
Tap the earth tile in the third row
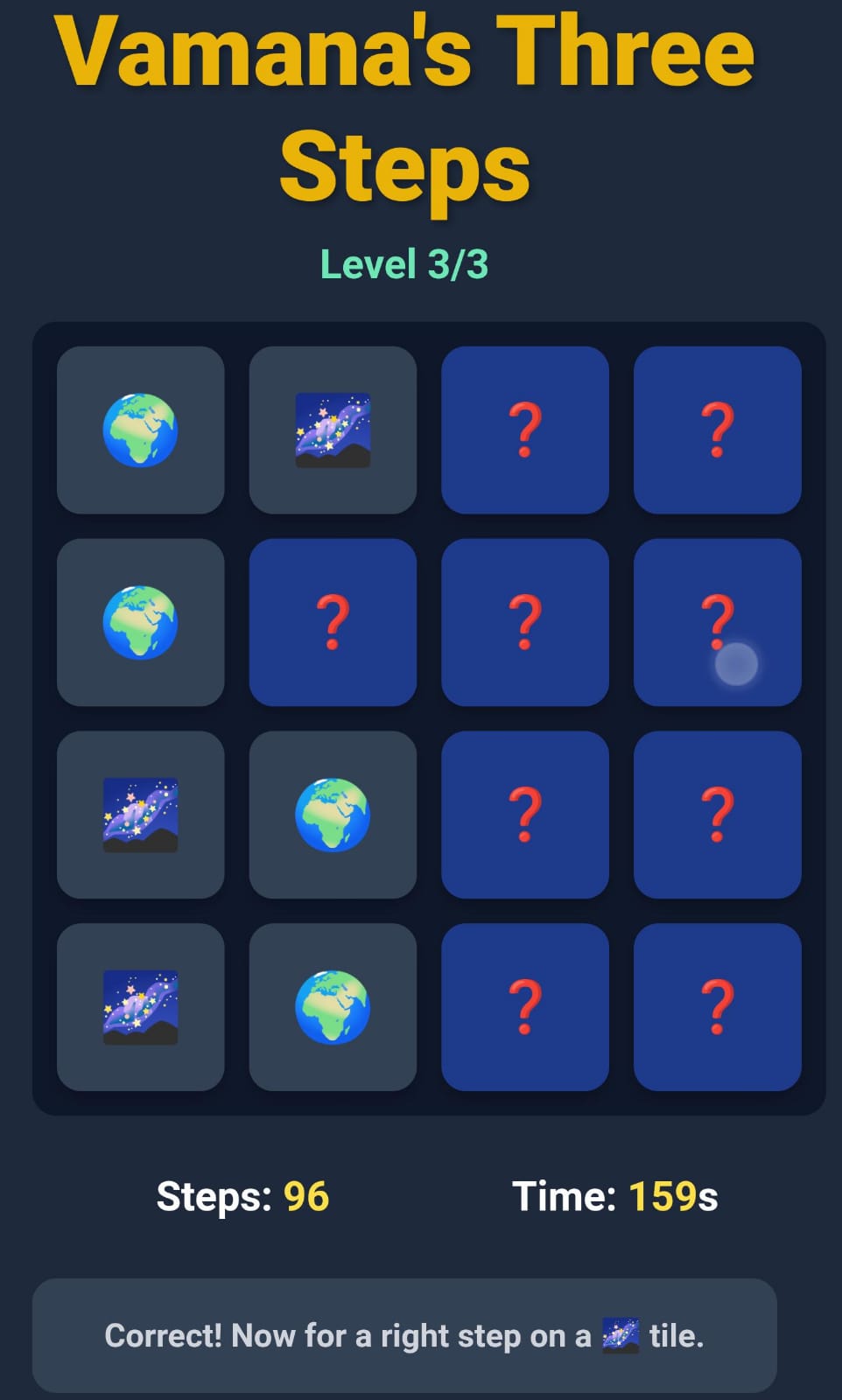333,815
